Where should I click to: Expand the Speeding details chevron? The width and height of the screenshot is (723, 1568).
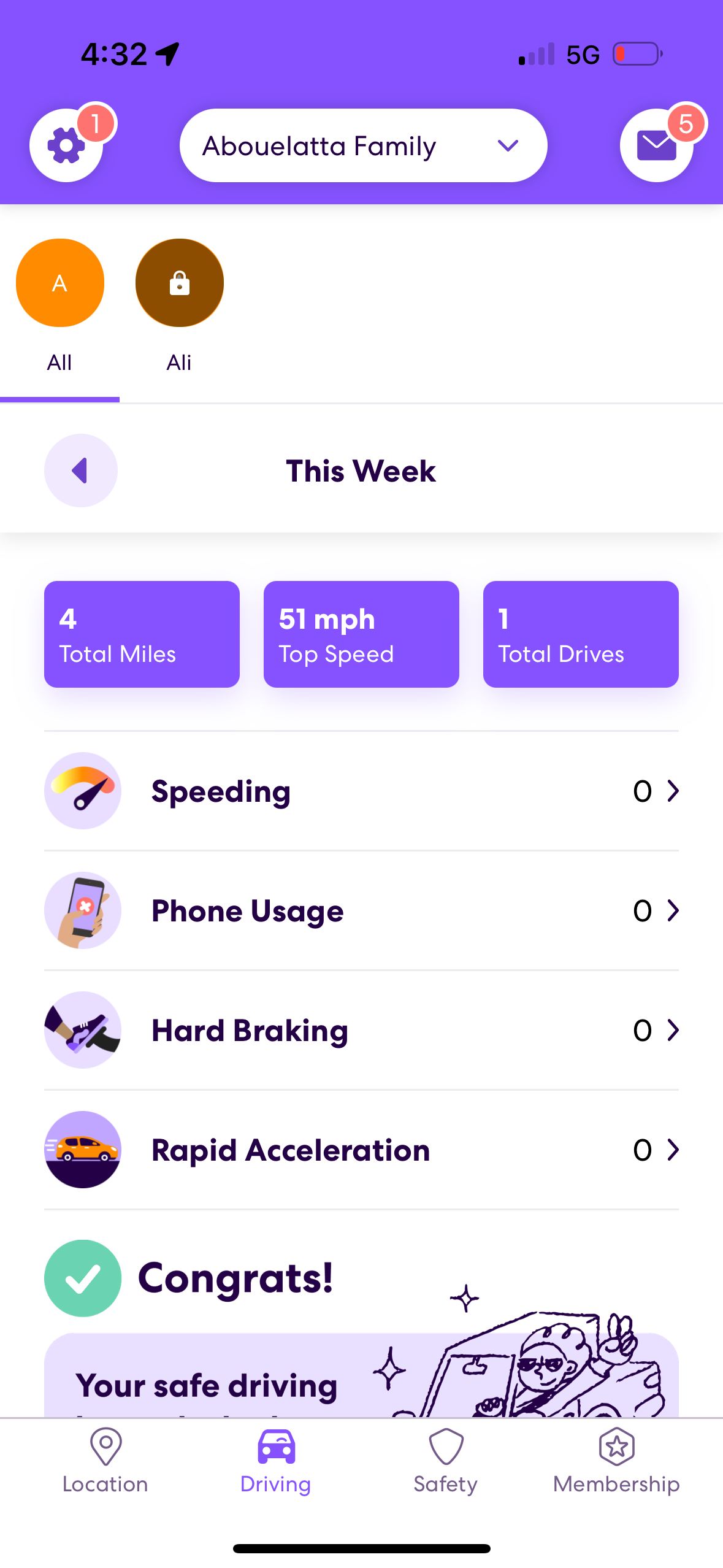(673, 791)
